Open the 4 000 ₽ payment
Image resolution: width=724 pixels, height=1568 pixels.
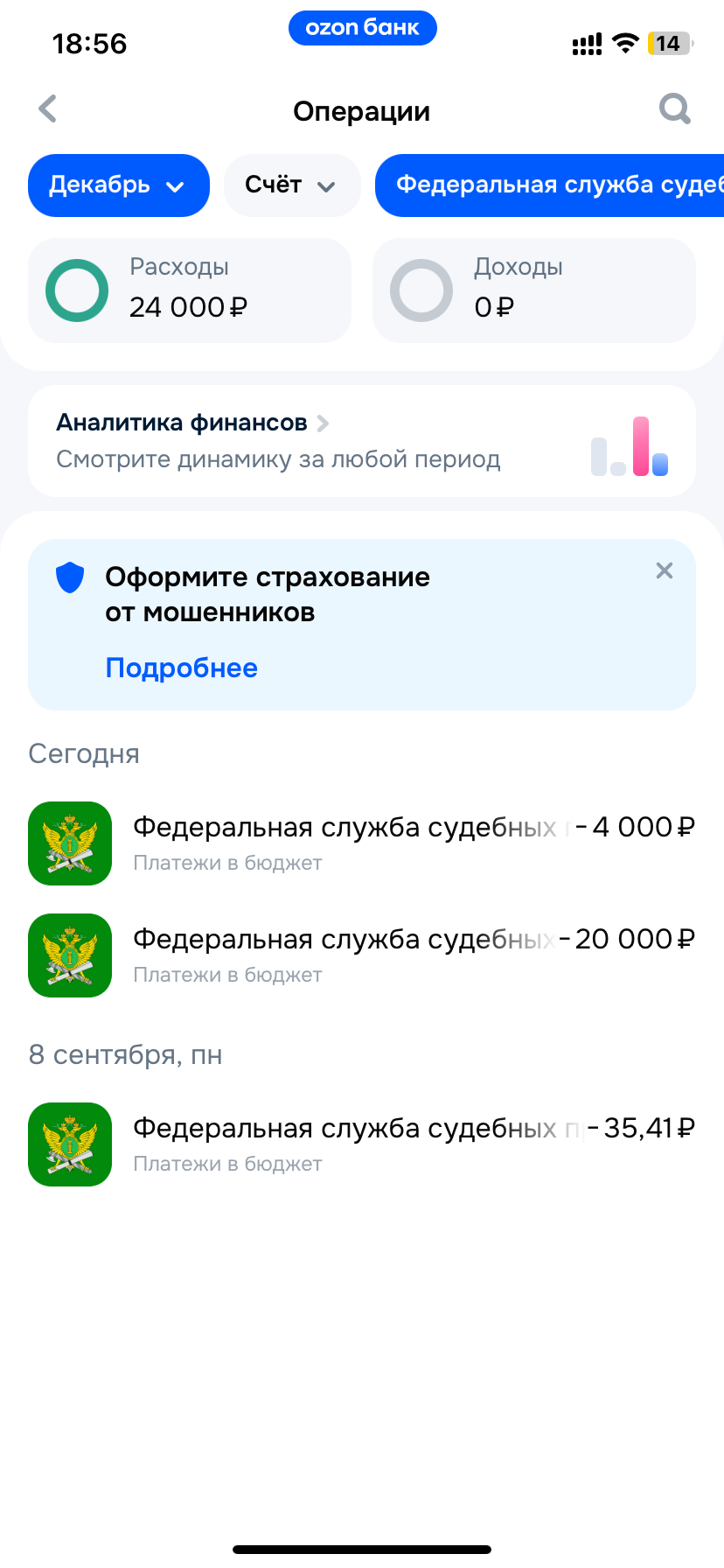(361, 843)
